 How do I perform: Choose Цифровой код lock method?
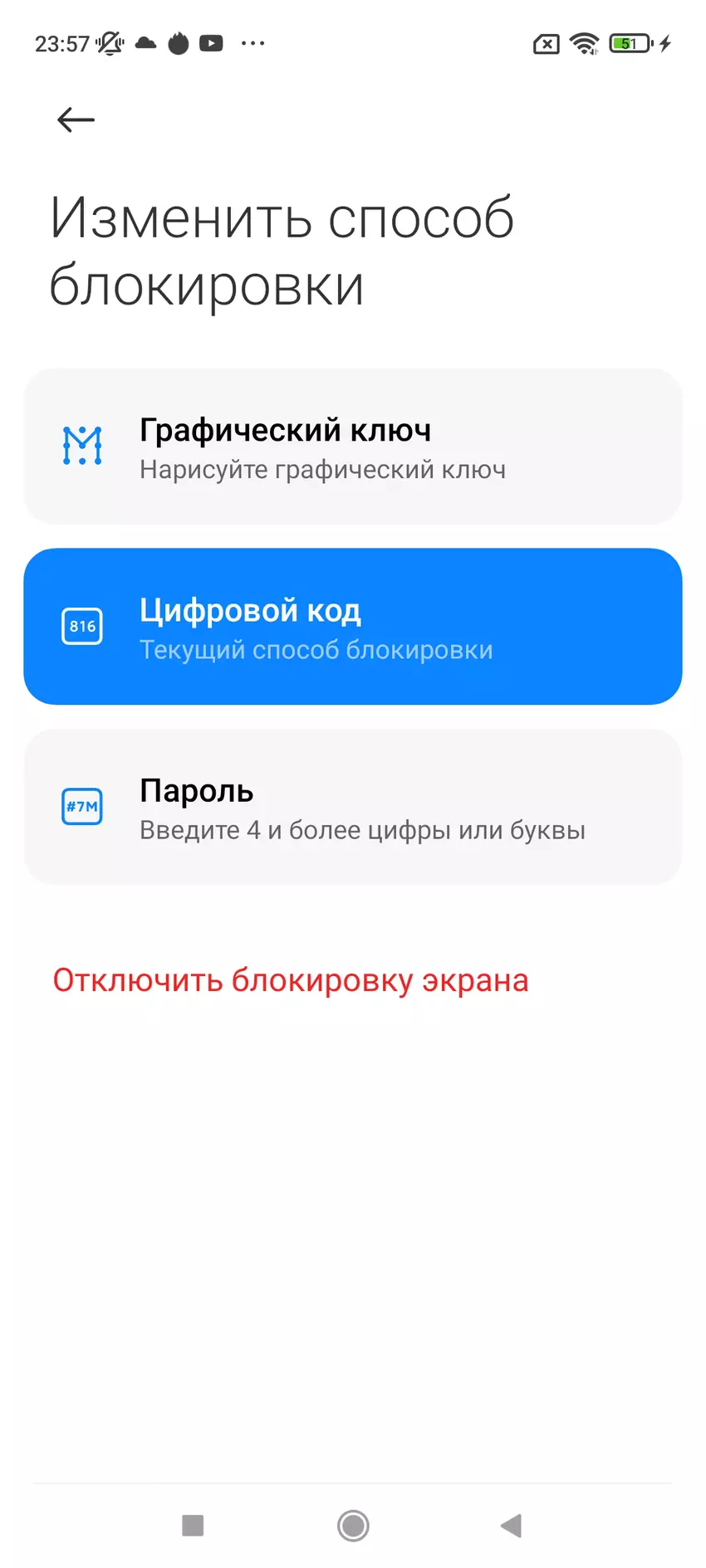(352, 627)
